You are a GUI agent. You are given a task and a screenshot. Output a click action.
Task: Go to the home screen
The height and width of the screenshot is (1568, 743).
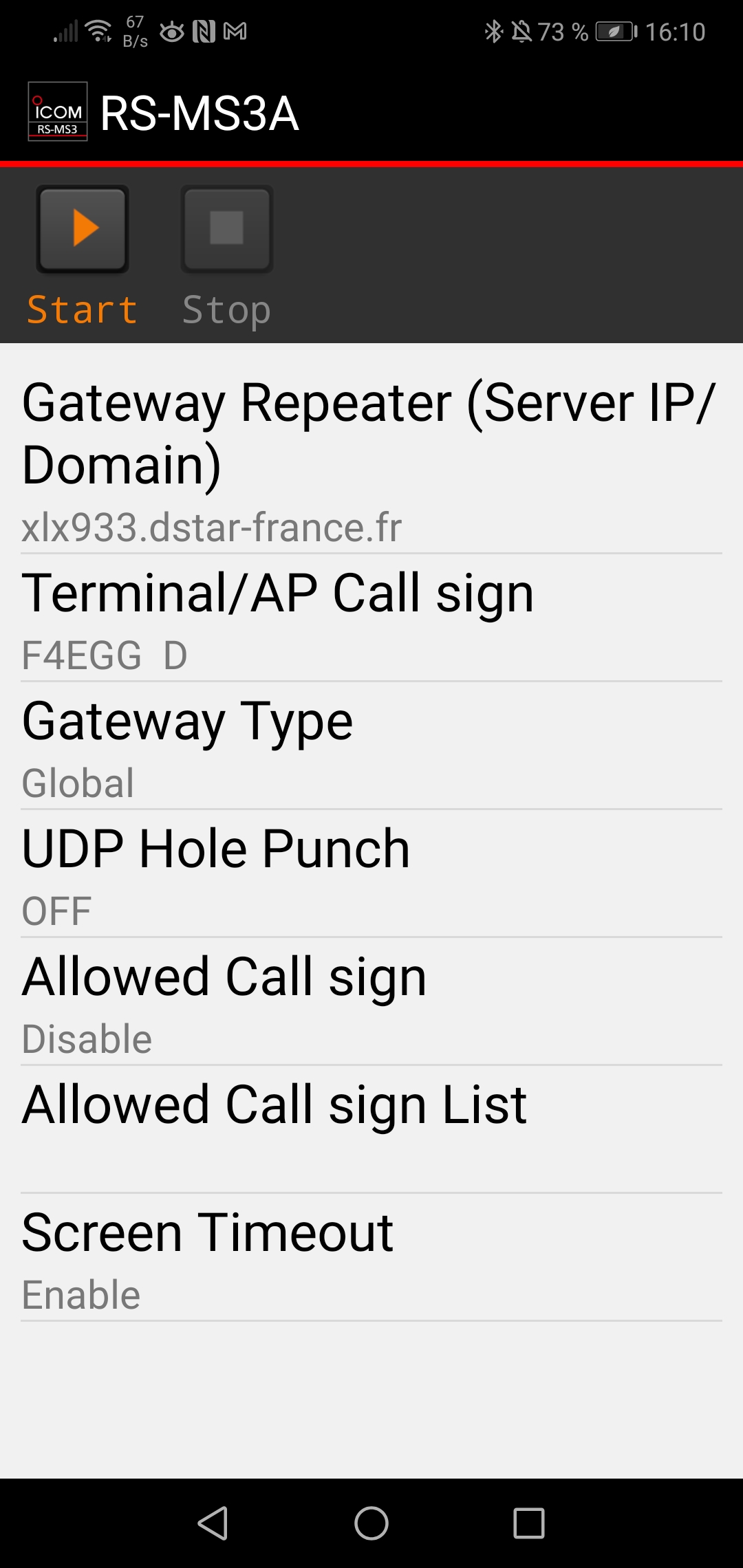coord(371,1523)
